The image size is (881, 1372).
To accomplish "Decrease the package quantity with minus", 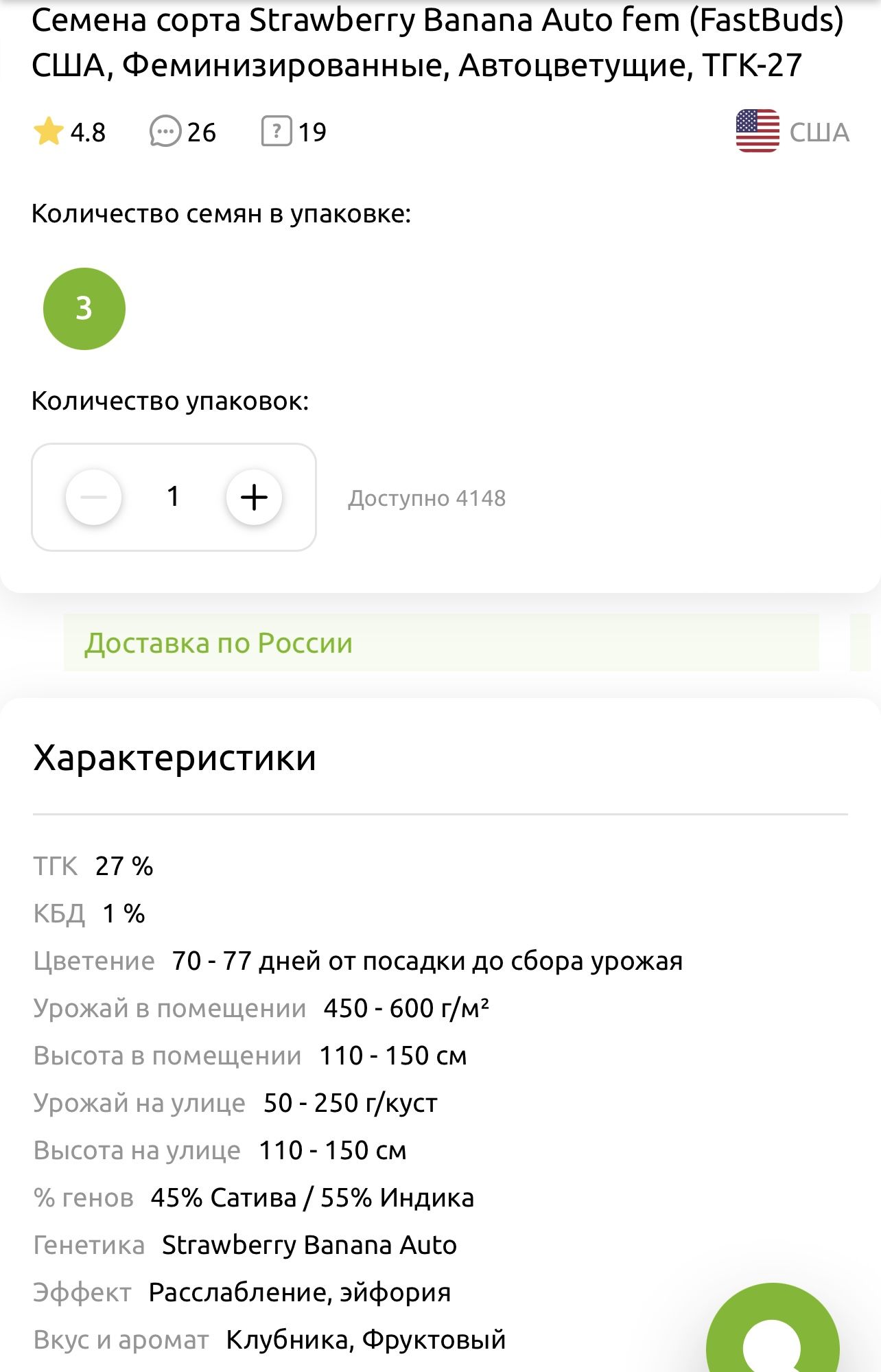I will click(94, 497).
